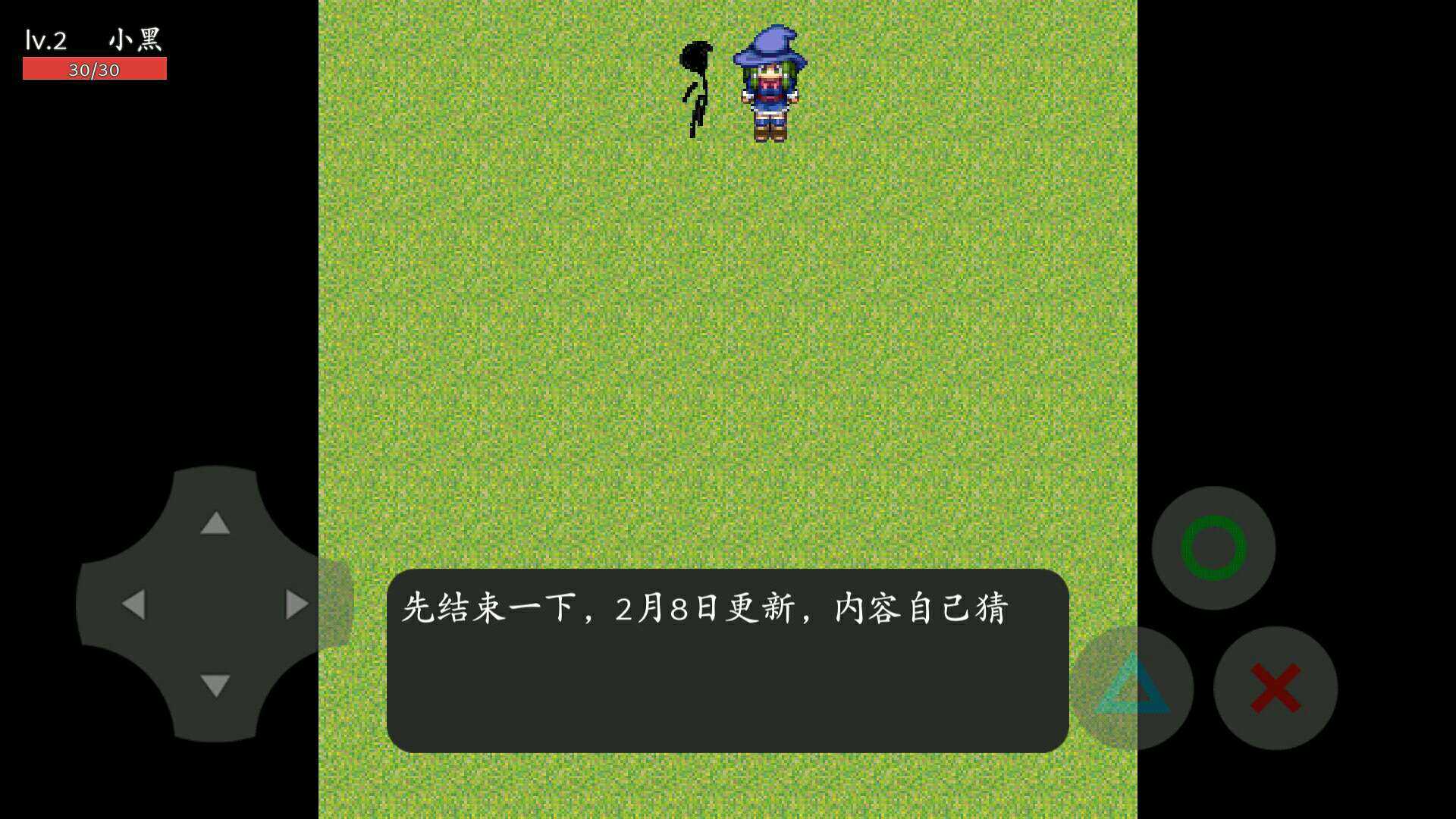
Task: Tap the down arrow on the D-pad
Action: (x=215, y=685)
